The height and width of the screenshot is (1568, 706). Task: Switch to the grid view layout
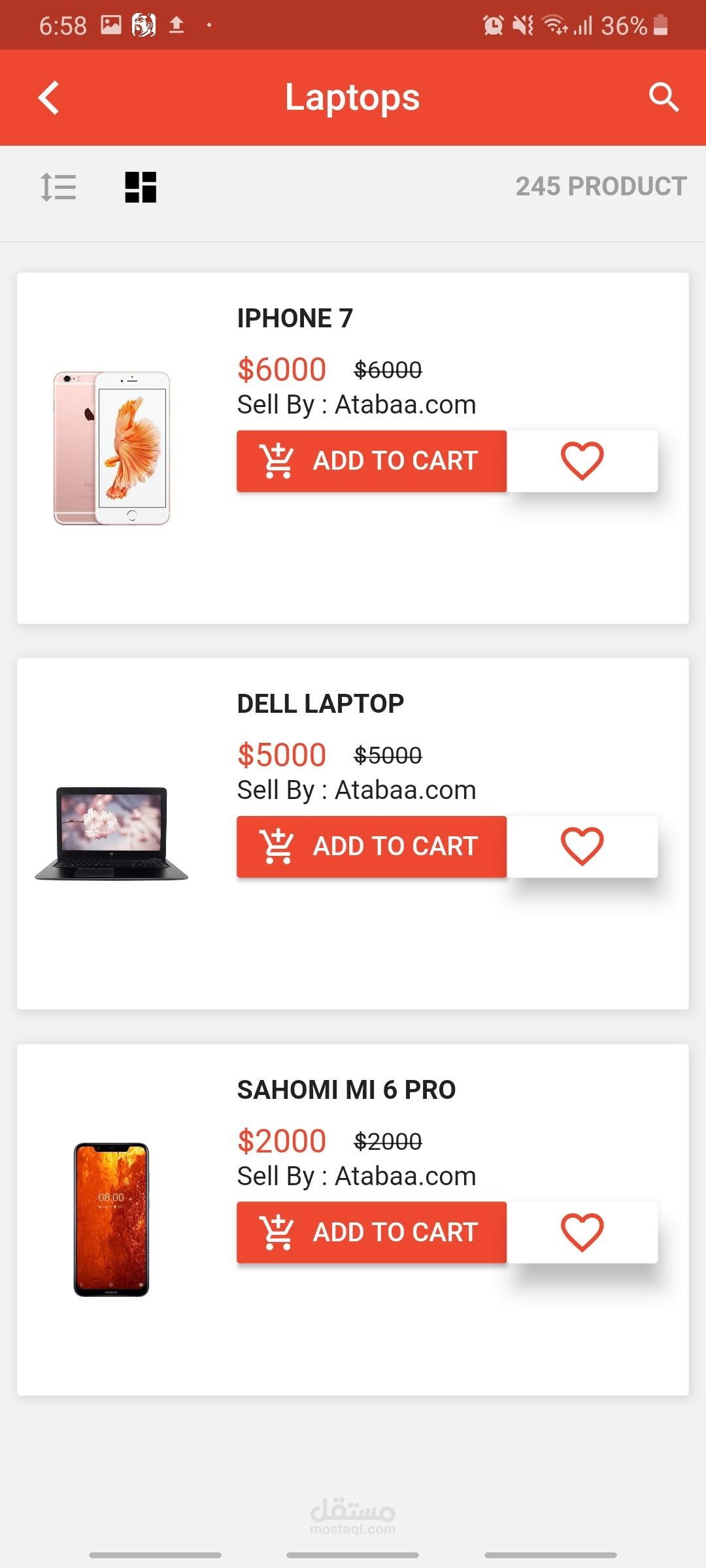141,187
